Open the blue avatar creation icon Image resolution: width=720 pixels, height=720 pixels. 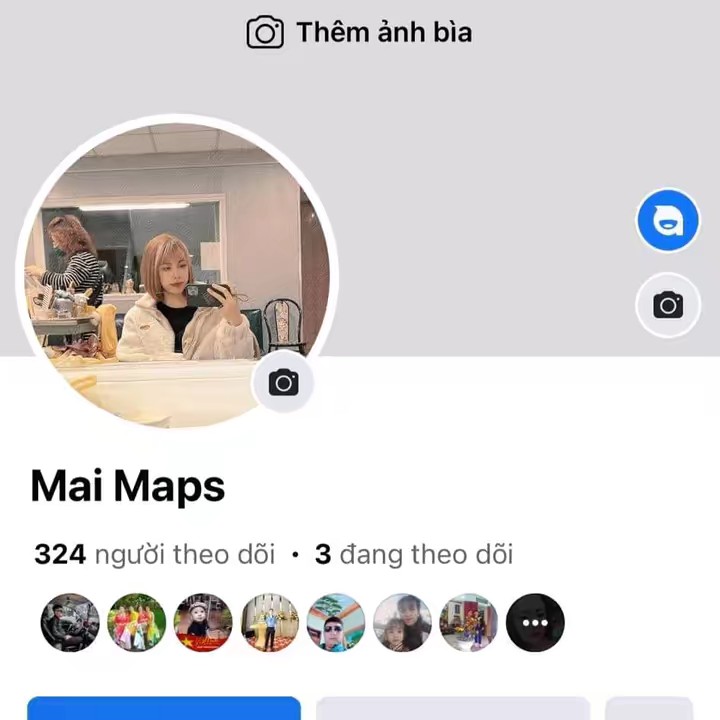[x=667, y=220]
